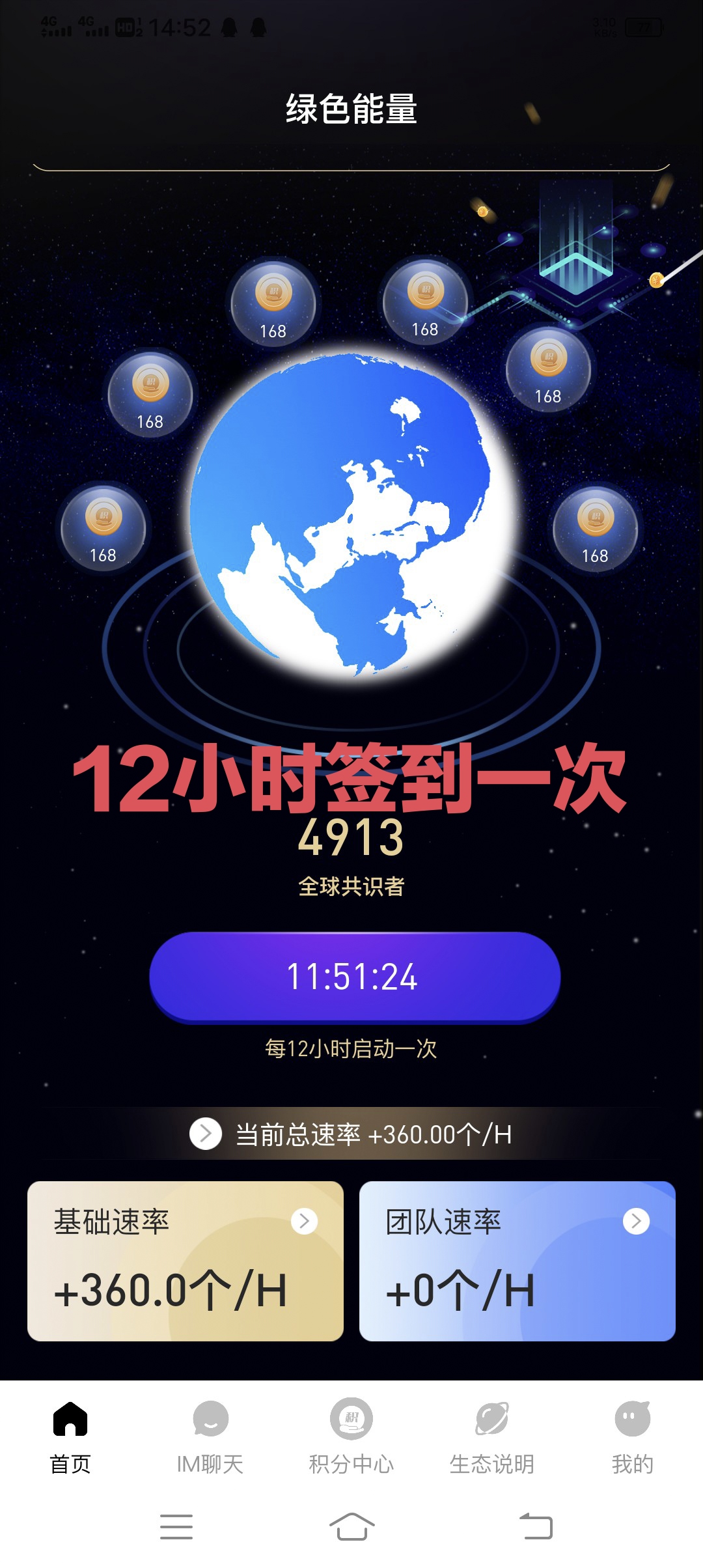The height and width of the screenshot is (1568, 703).
Task: Open the 团队速率 card
Action: pyautogui.click(x=517, y=1261)
